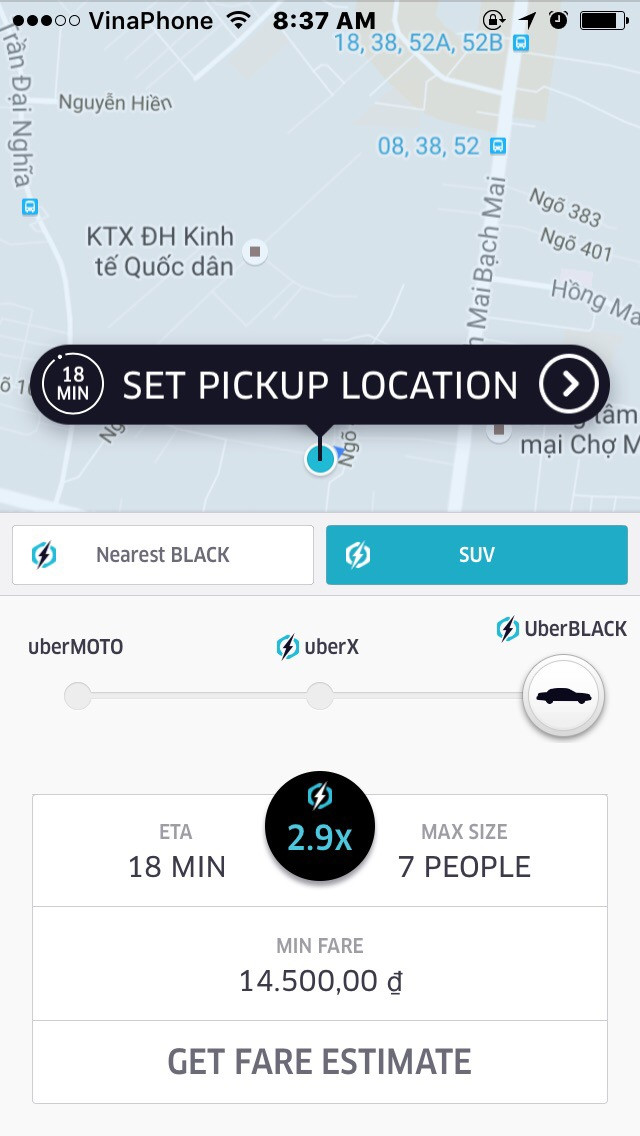
Task: Tap the bus stop 08, 38, 52
Action: (497, 146)
